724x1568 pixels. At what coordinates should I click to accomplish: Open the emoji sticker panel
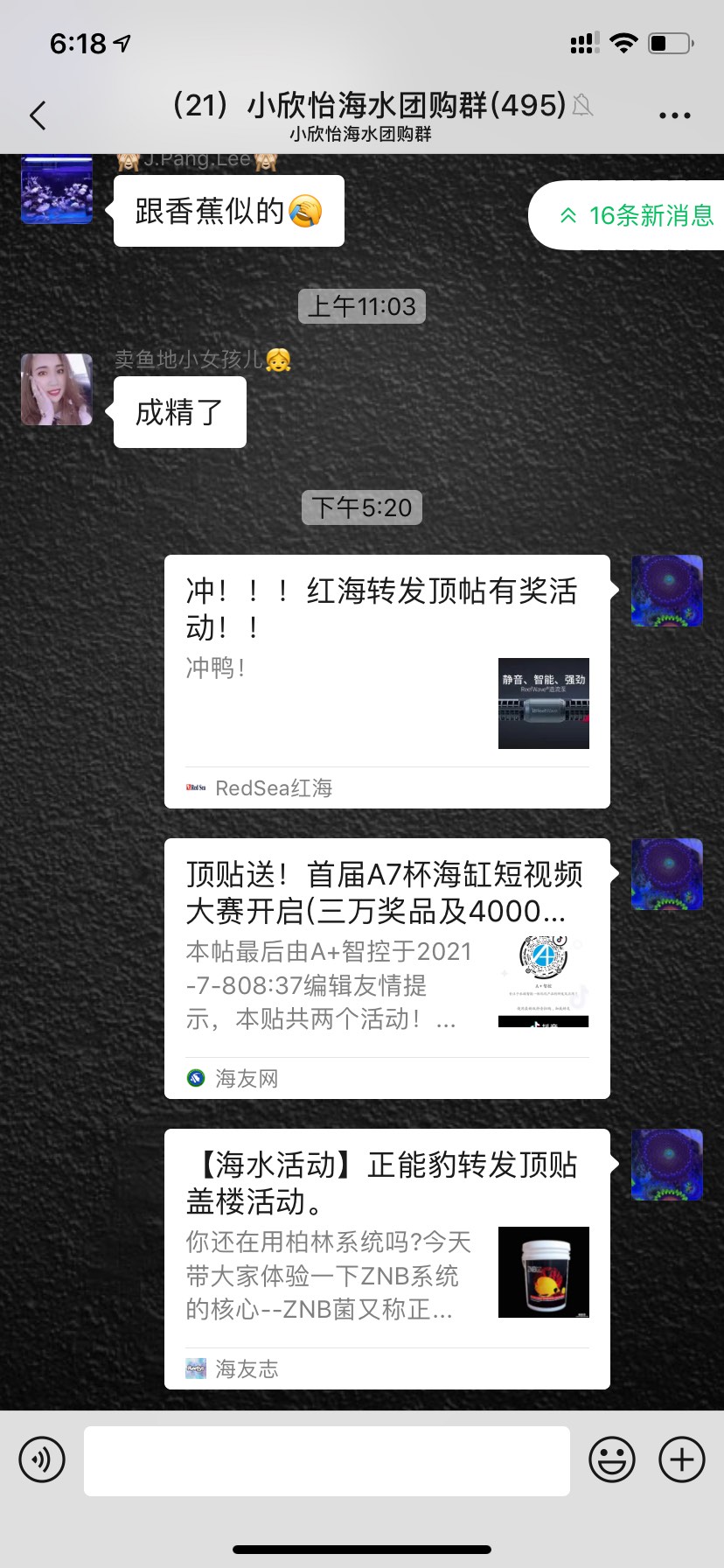[611, 1459]
